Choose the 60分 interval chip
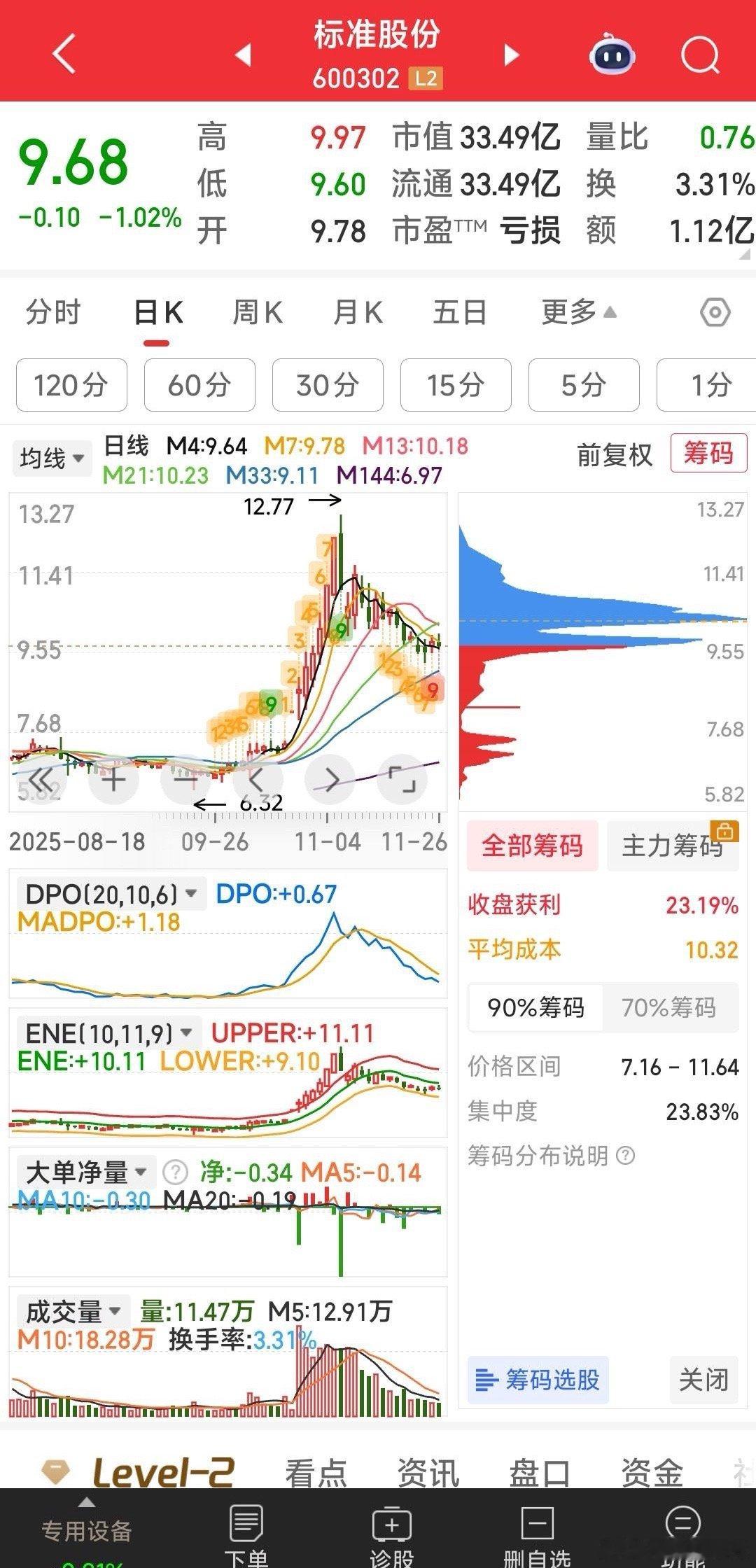The height and width of the screenshot is (1568, 756). [199, 384]
